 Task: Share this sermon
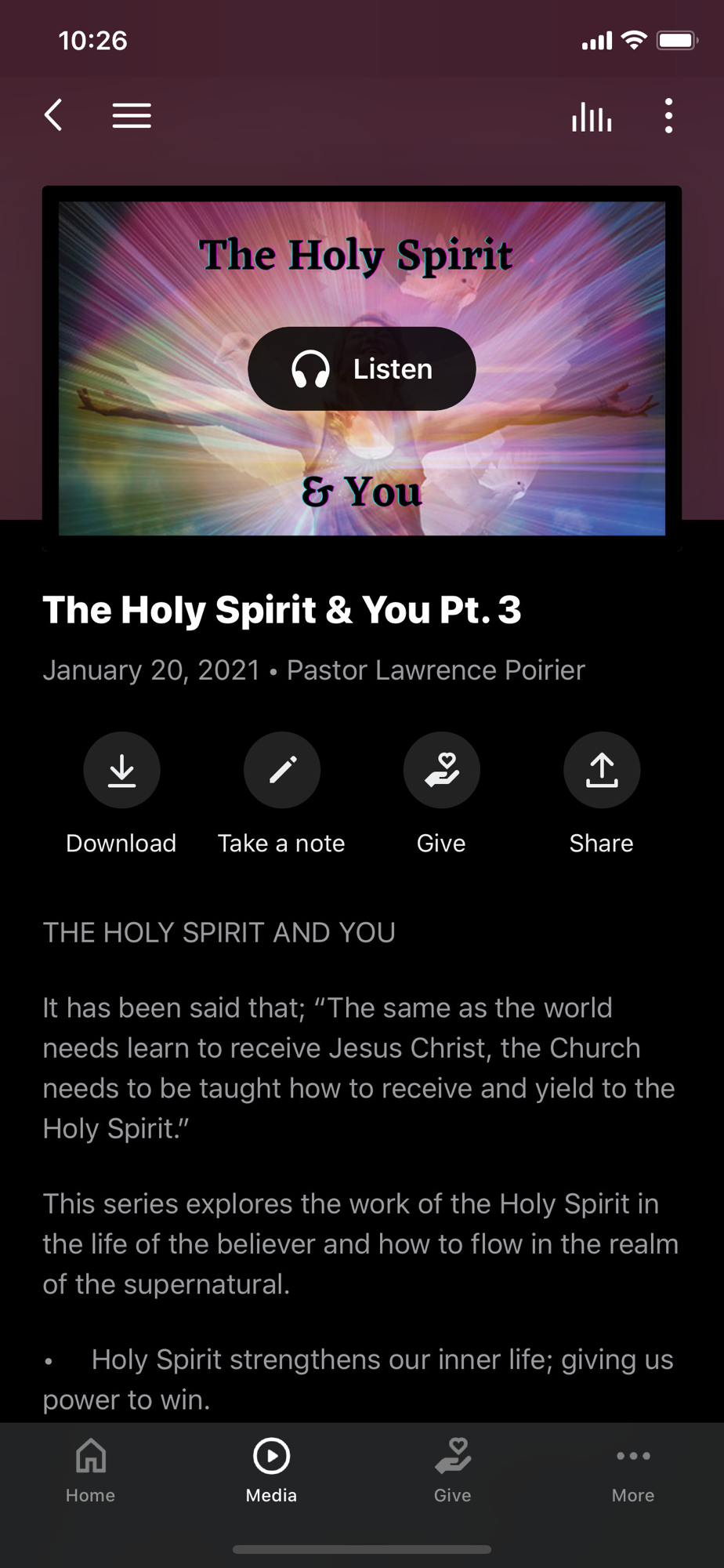coord(602,770)
